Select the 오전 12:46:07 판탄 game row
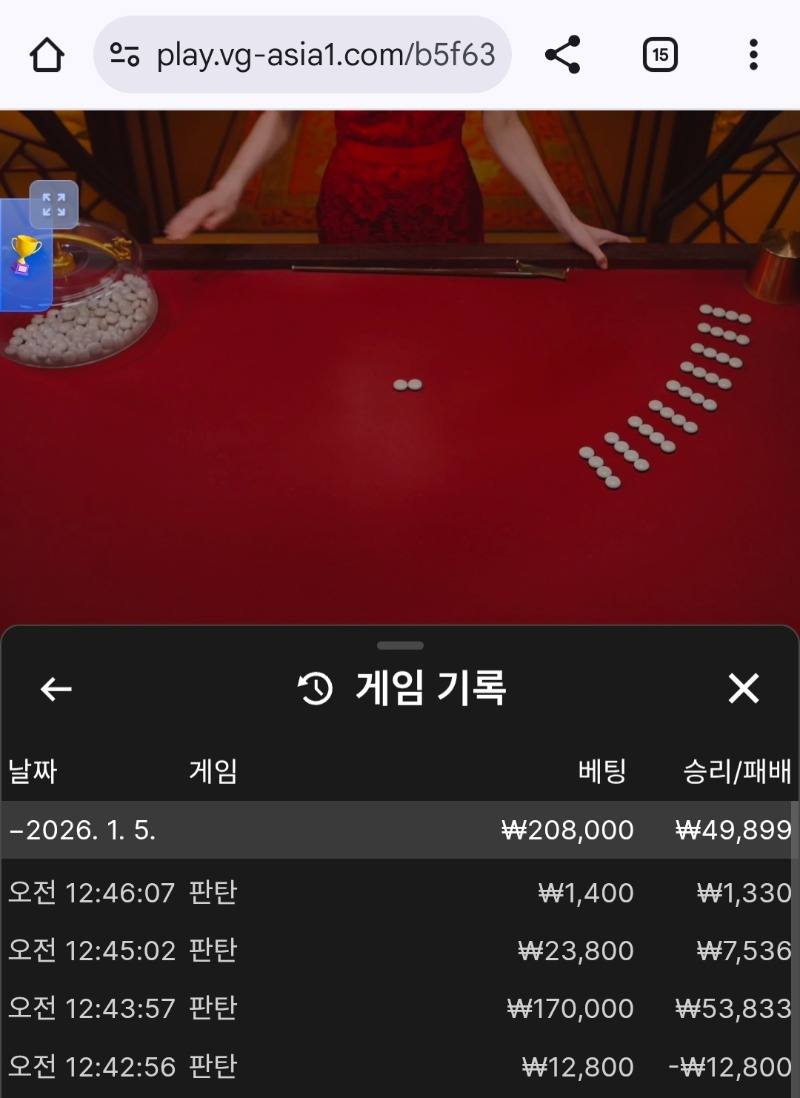 [x=400, y=892]
